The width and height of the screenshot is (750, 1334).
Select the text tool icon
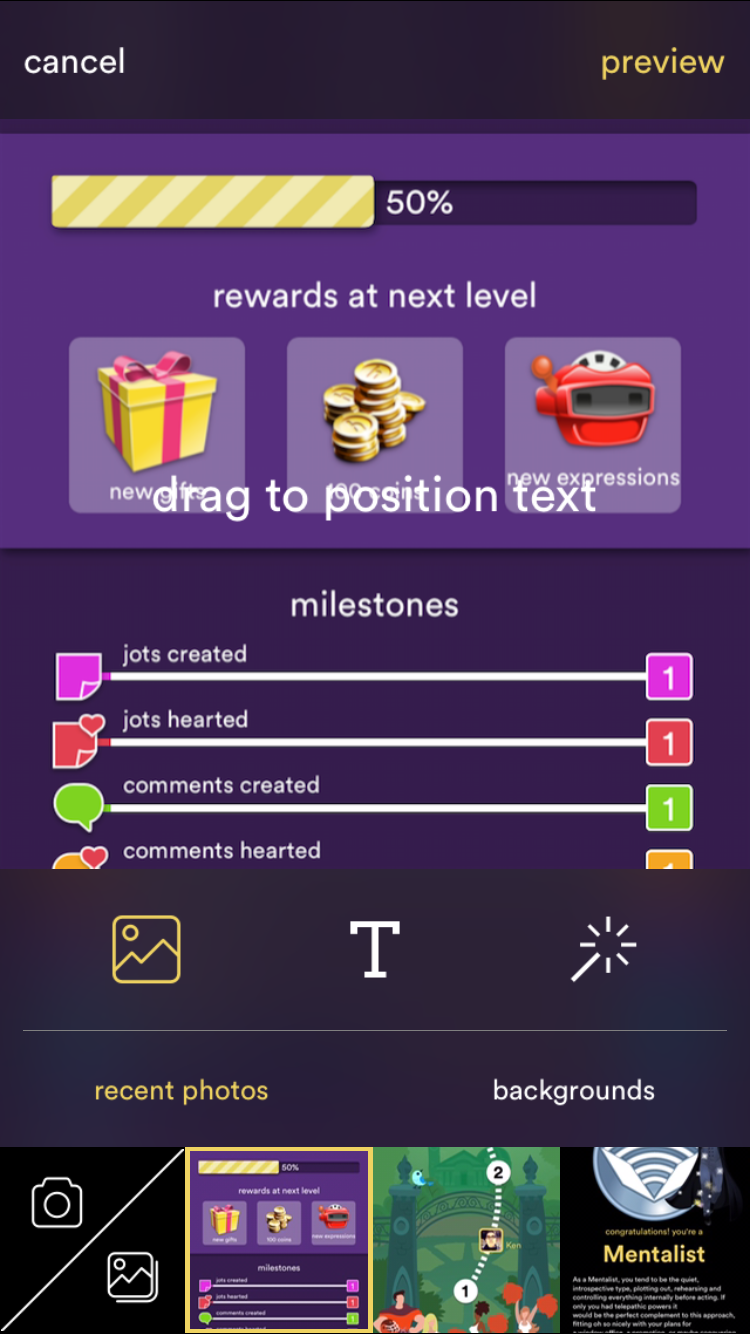click(375, 948)
